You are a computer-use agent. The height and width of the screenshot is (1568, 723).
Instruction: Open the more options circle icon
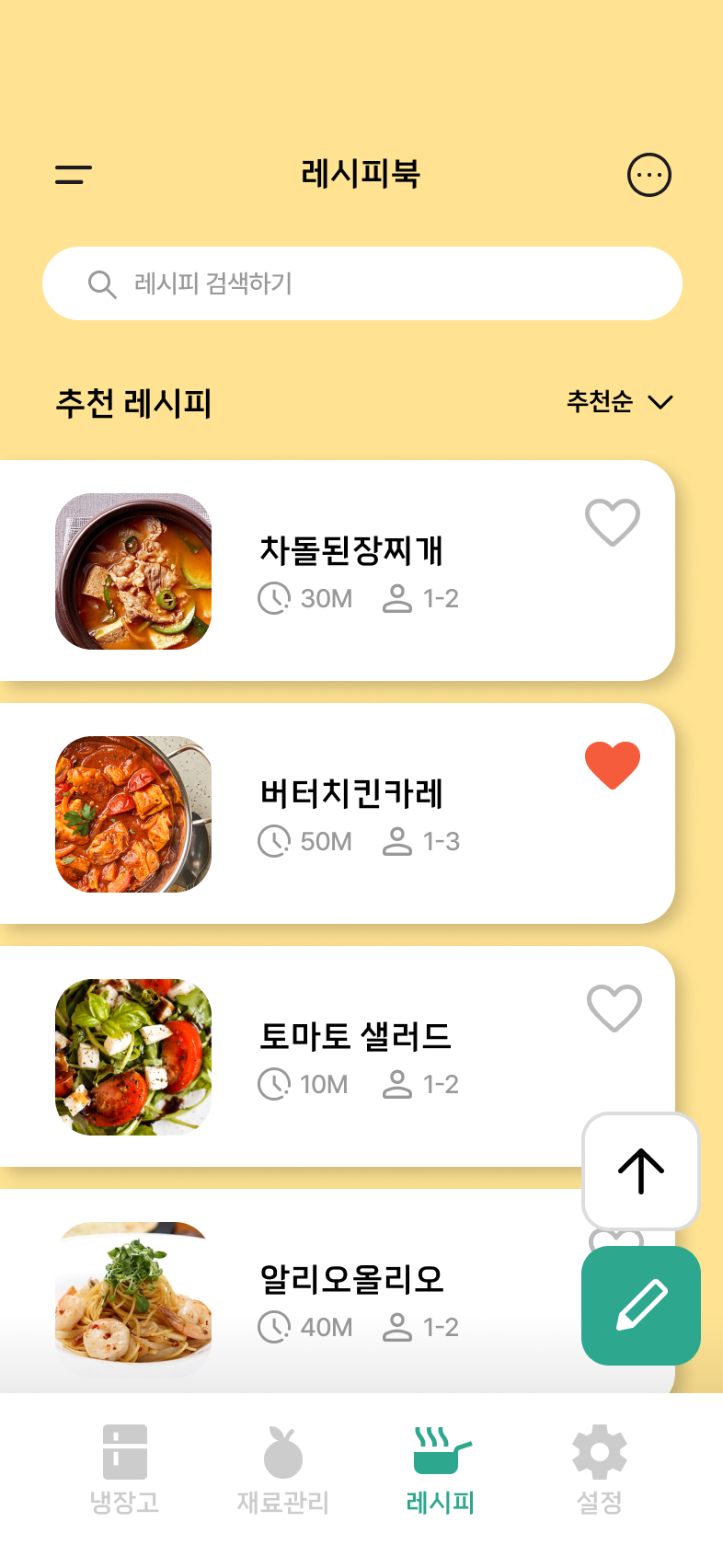(x=649, y=175)
